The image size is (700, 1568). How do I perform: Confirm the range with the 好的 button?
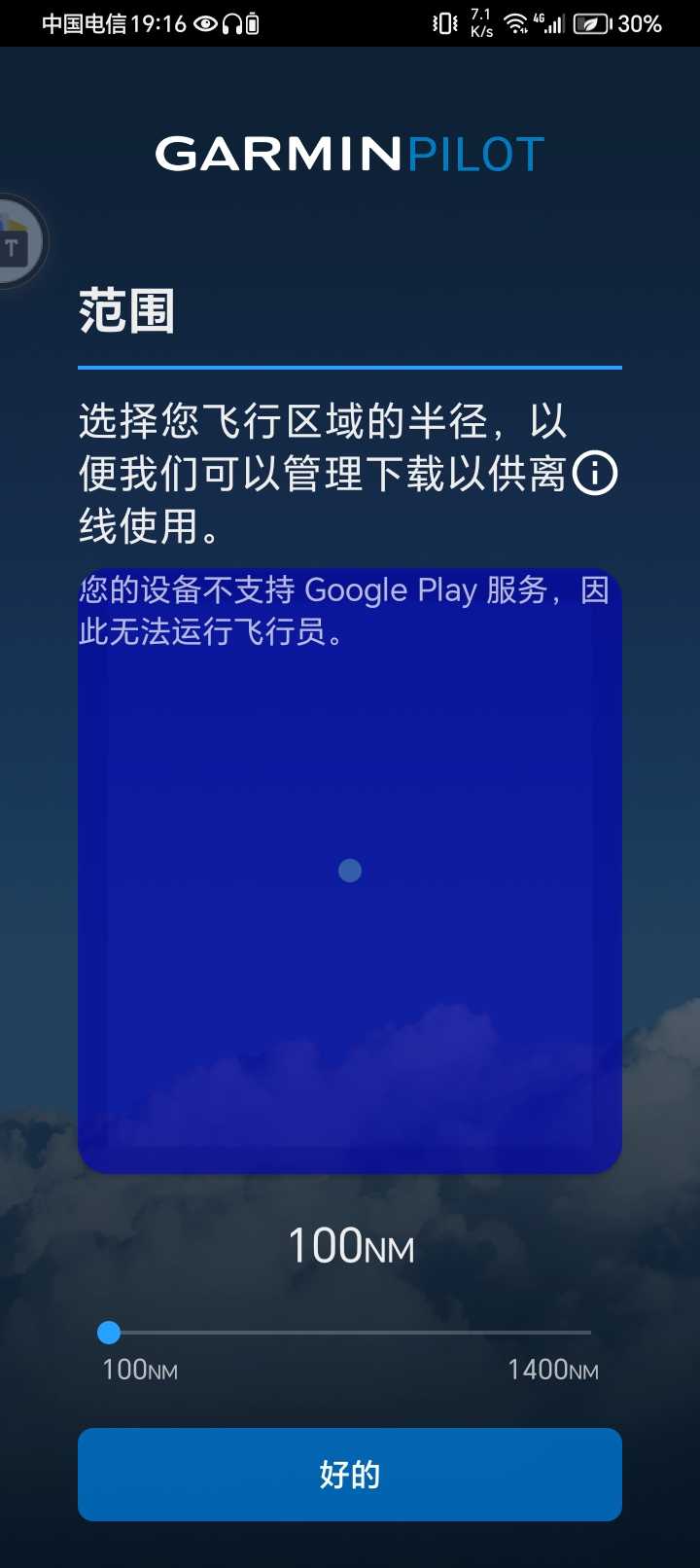(x=350, y=1474)
